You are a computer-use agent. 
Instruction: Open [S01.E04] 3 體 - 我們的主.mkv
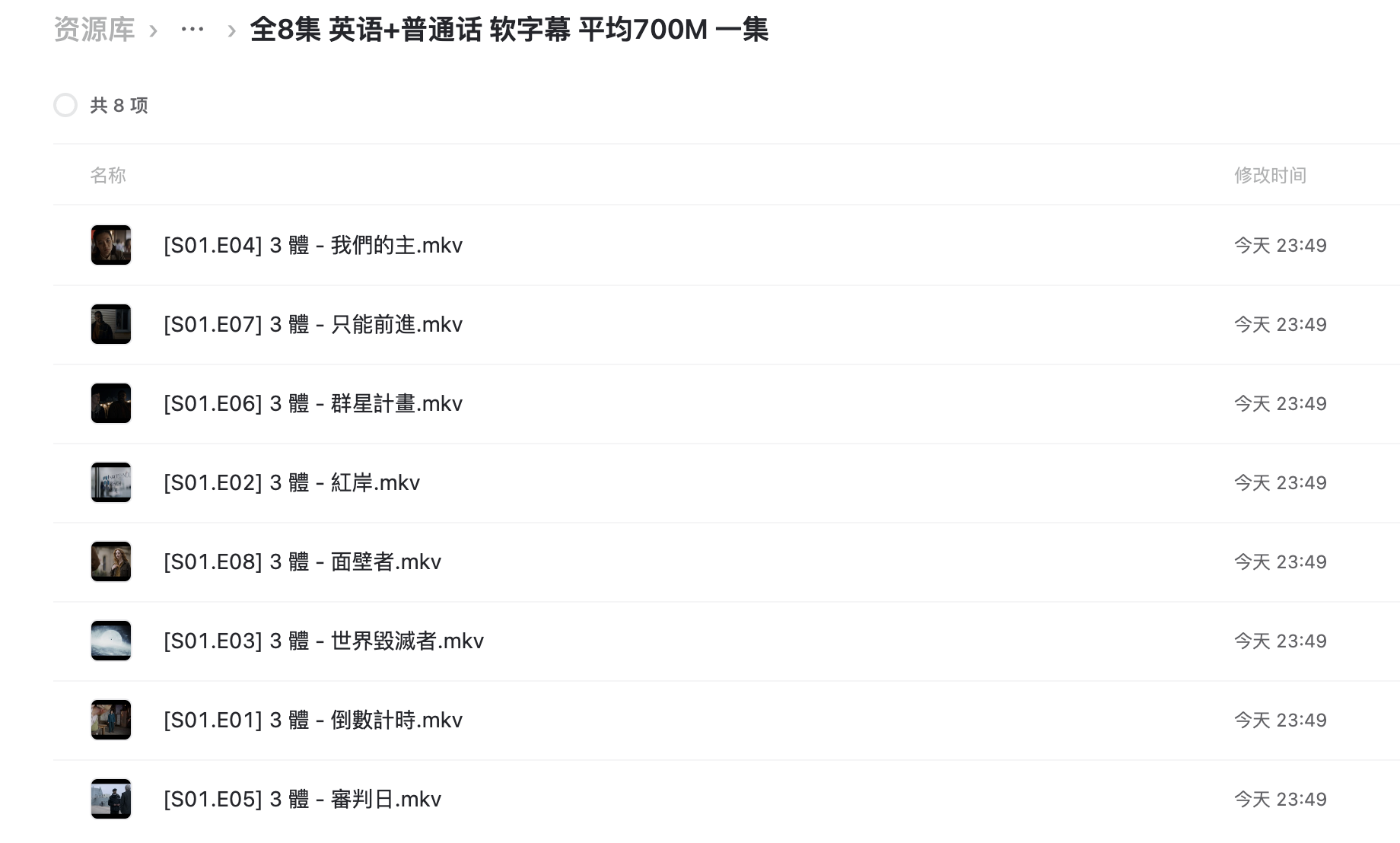point(313,245)
